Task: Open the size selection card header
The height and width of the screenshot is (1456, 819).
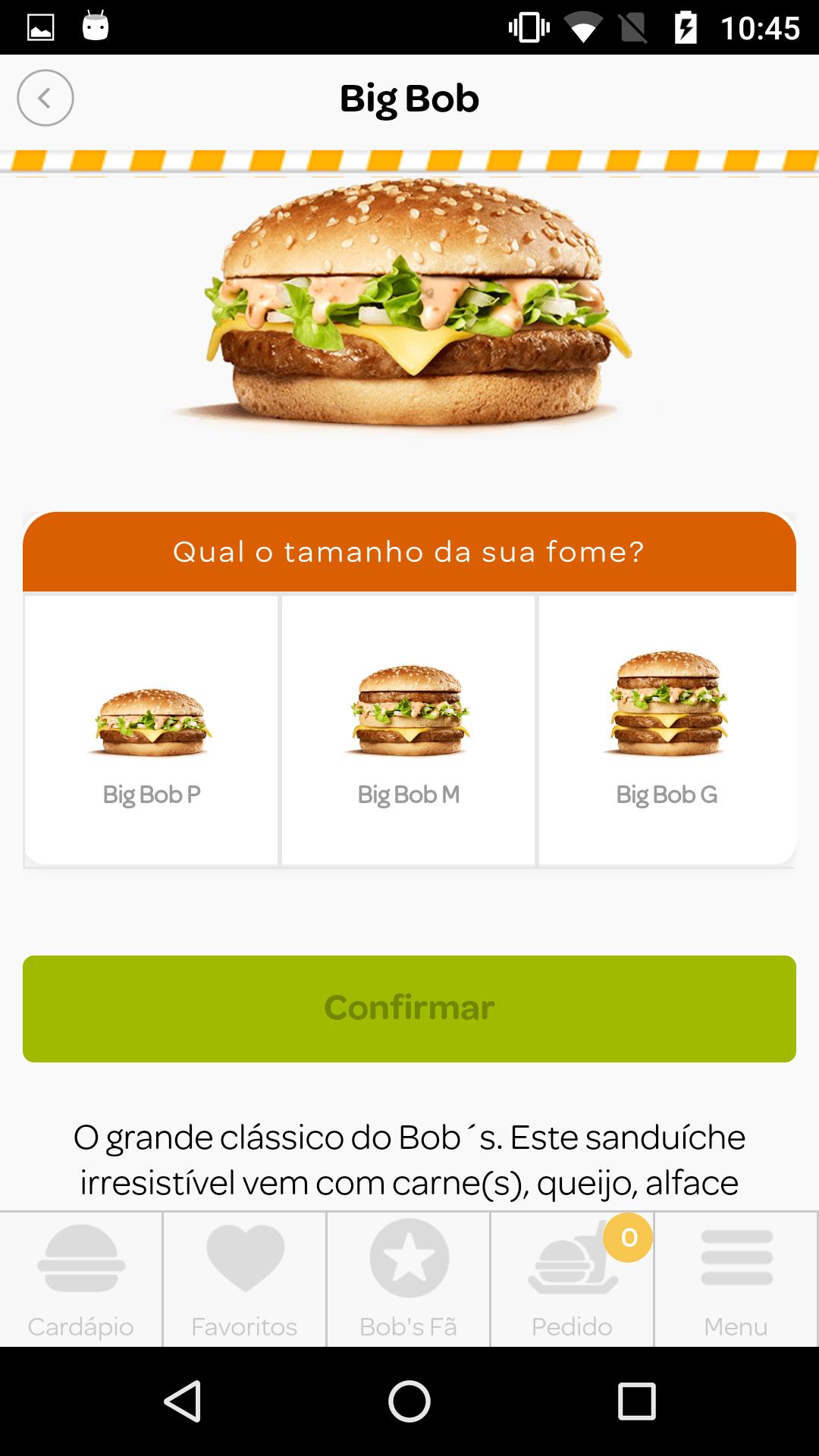Action: click(x=409, y=552)
